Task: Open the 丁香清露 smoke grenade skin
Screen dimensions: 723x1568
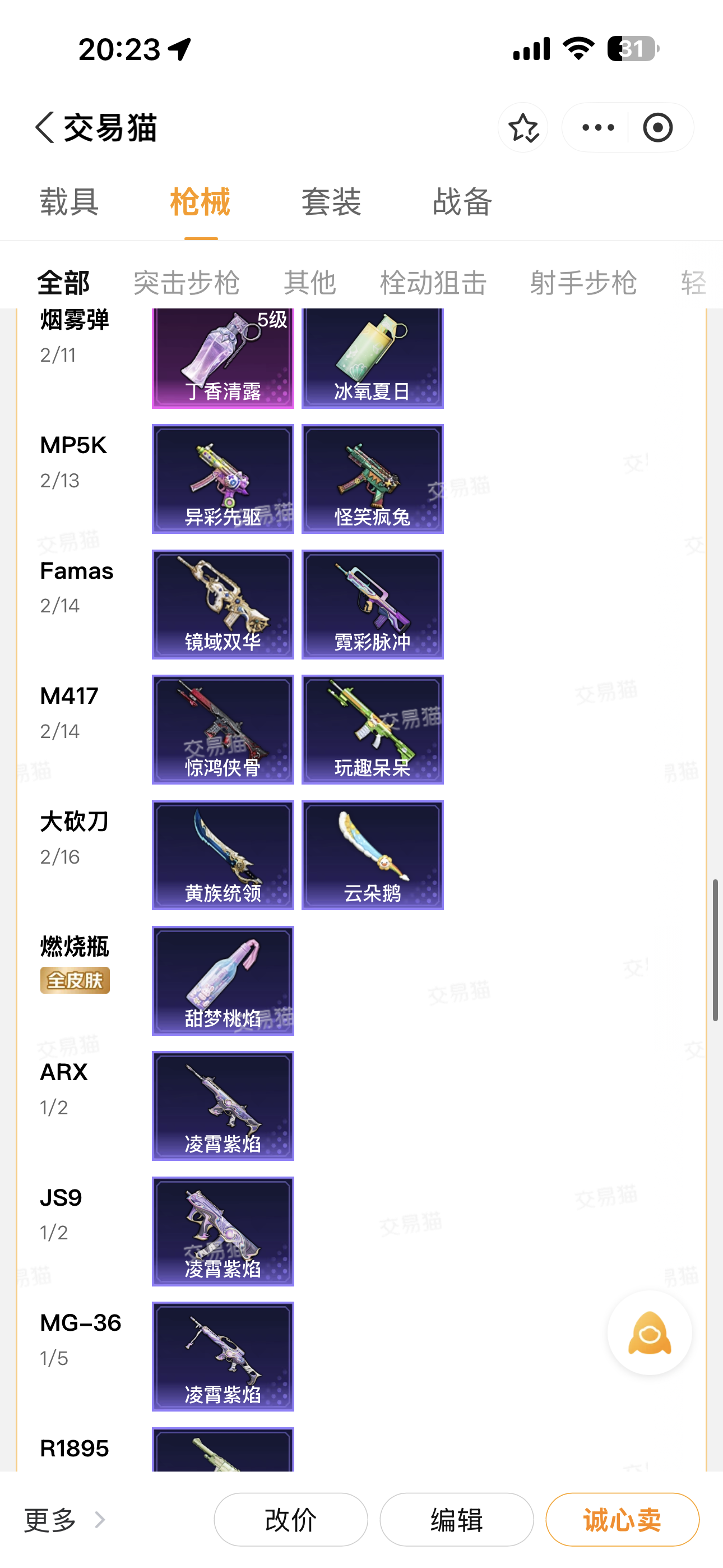Action: pos(223,358)
